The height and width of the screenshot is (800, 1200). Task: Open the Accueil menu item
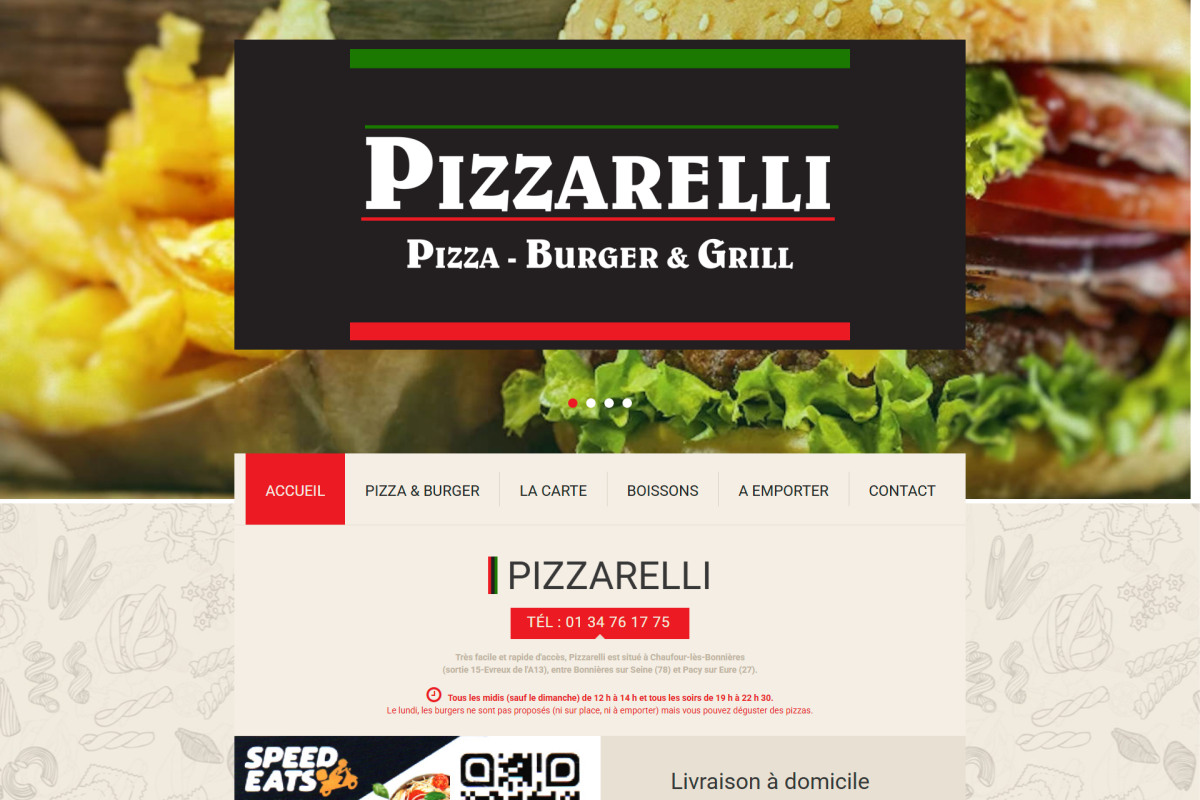click(x=295, y=490)
